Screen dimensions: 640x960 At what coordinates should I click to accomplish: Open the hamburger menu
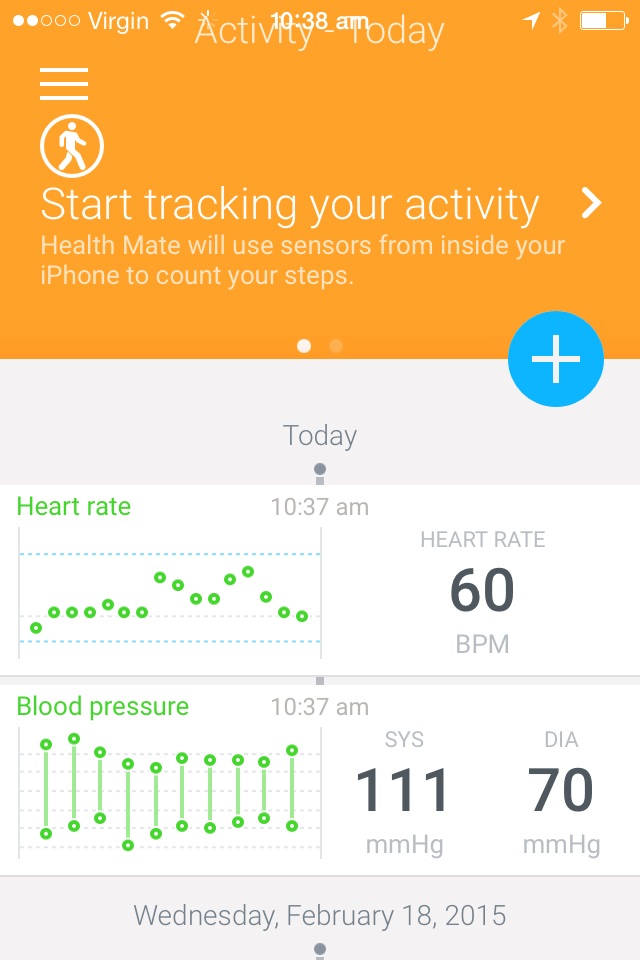click(x=64, y=84)
